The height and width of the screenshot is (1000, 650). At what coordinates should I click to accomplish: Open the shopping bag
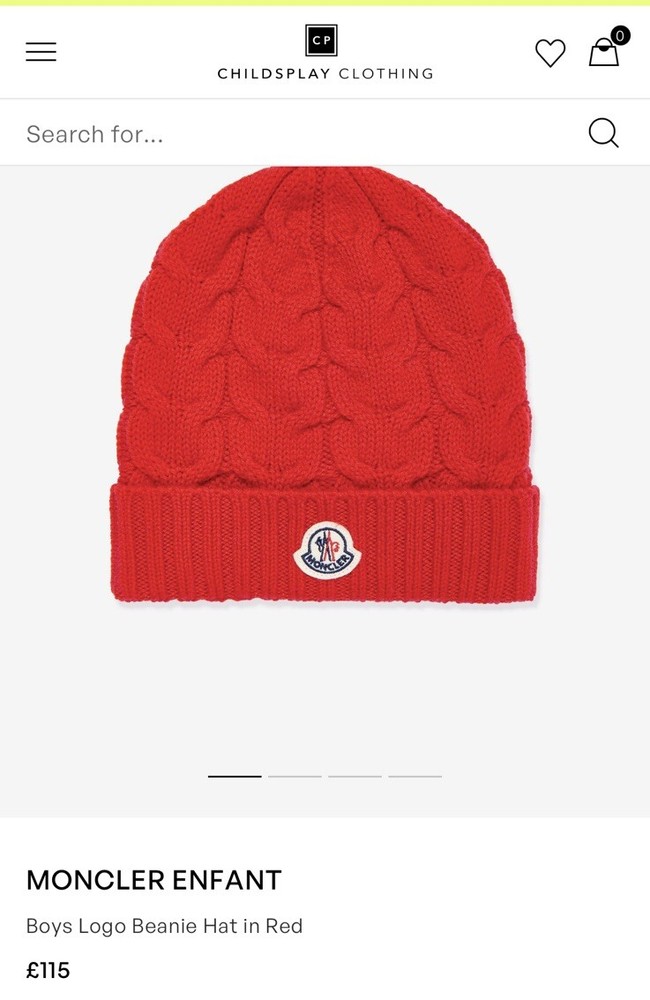click(604, 52)
